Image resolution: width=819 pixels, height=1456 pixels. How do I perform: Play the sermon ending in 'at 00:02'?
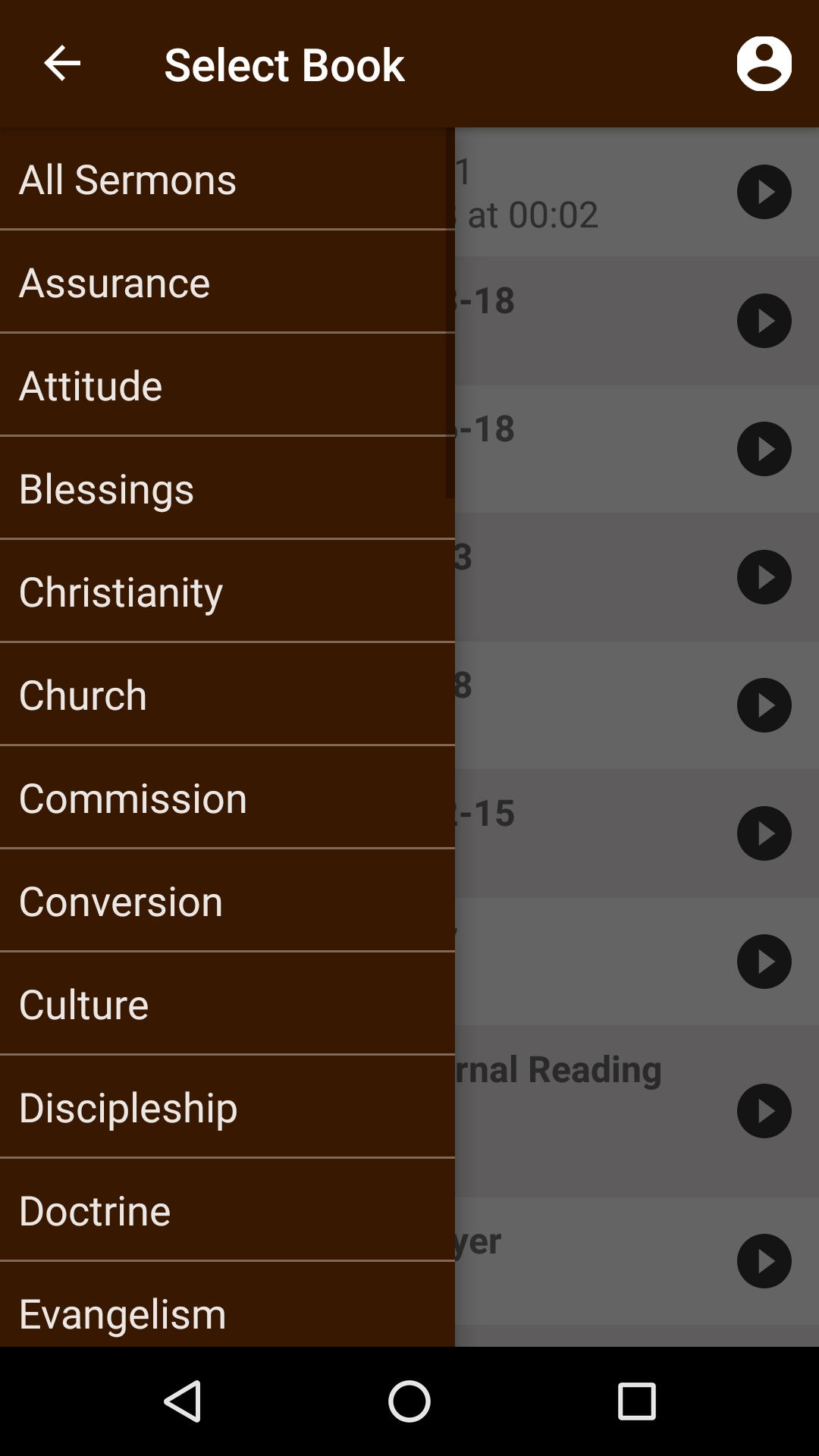tap(764, 192)
